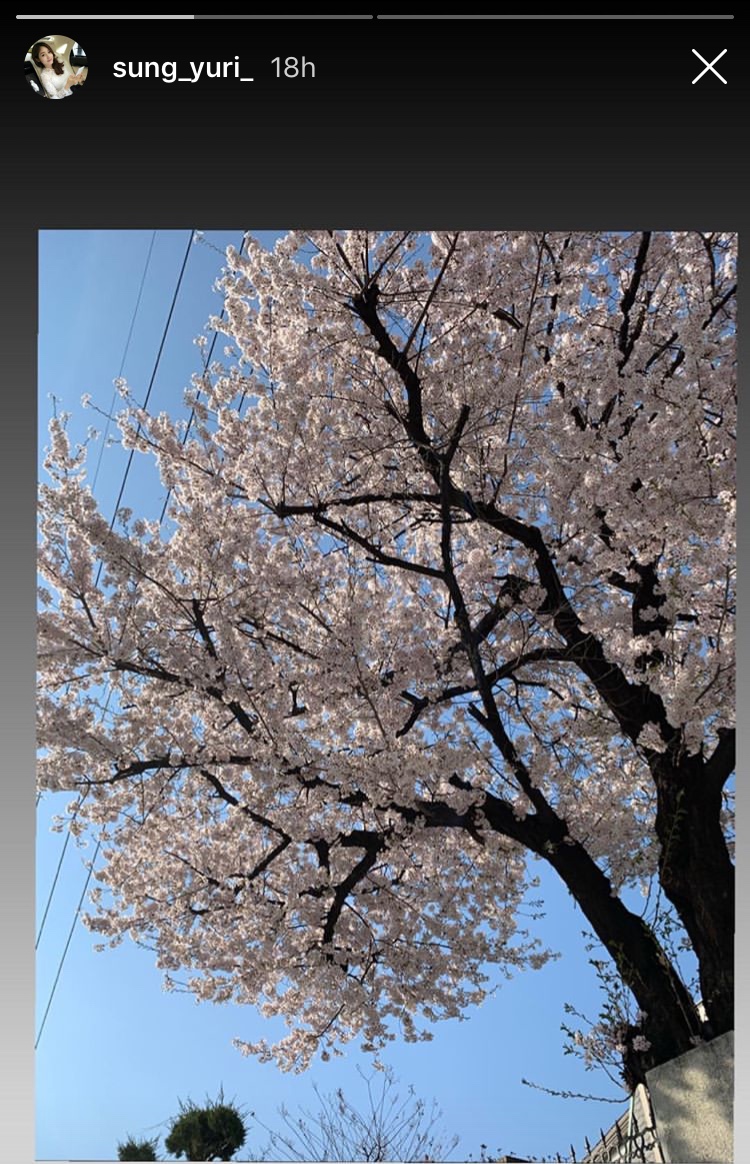Open sung_yuri_ profile picture

[x=56, y=67]
